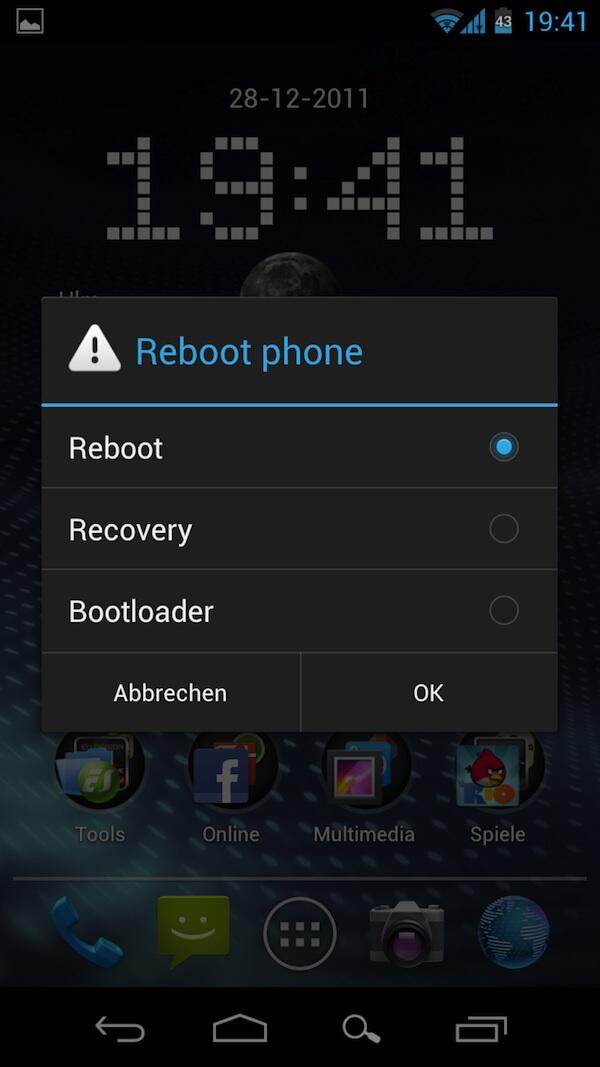Select Bootloader reboot mode
This screenshot has width=600, height=1067.
point(299,611)
